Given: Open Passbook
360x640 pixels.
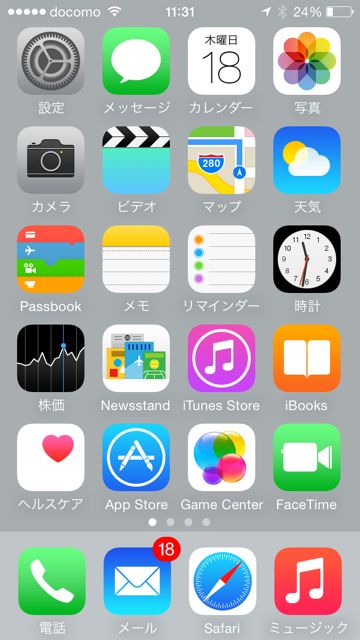Looking at the screenshot, I should tap(51, 259).
